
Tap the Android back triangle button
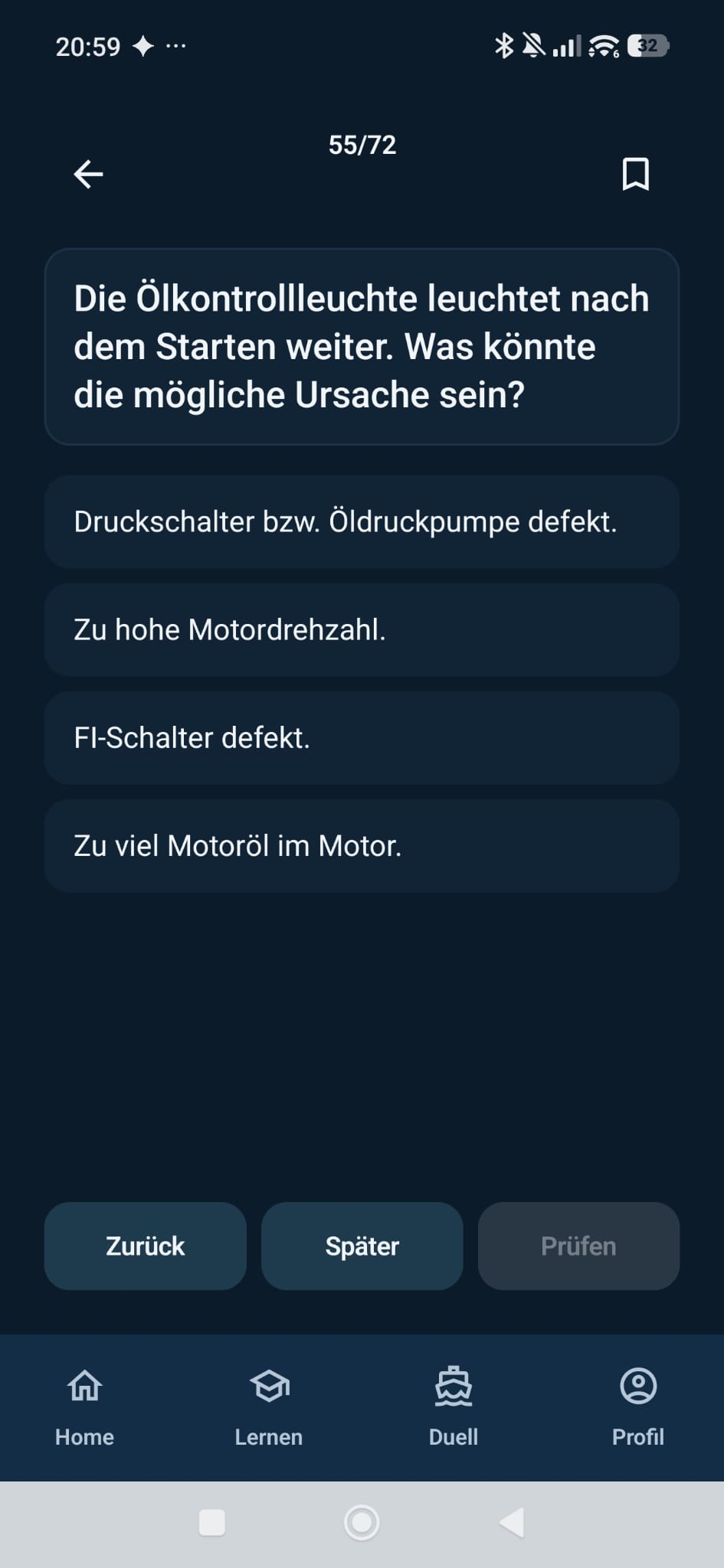point(511,1522)
